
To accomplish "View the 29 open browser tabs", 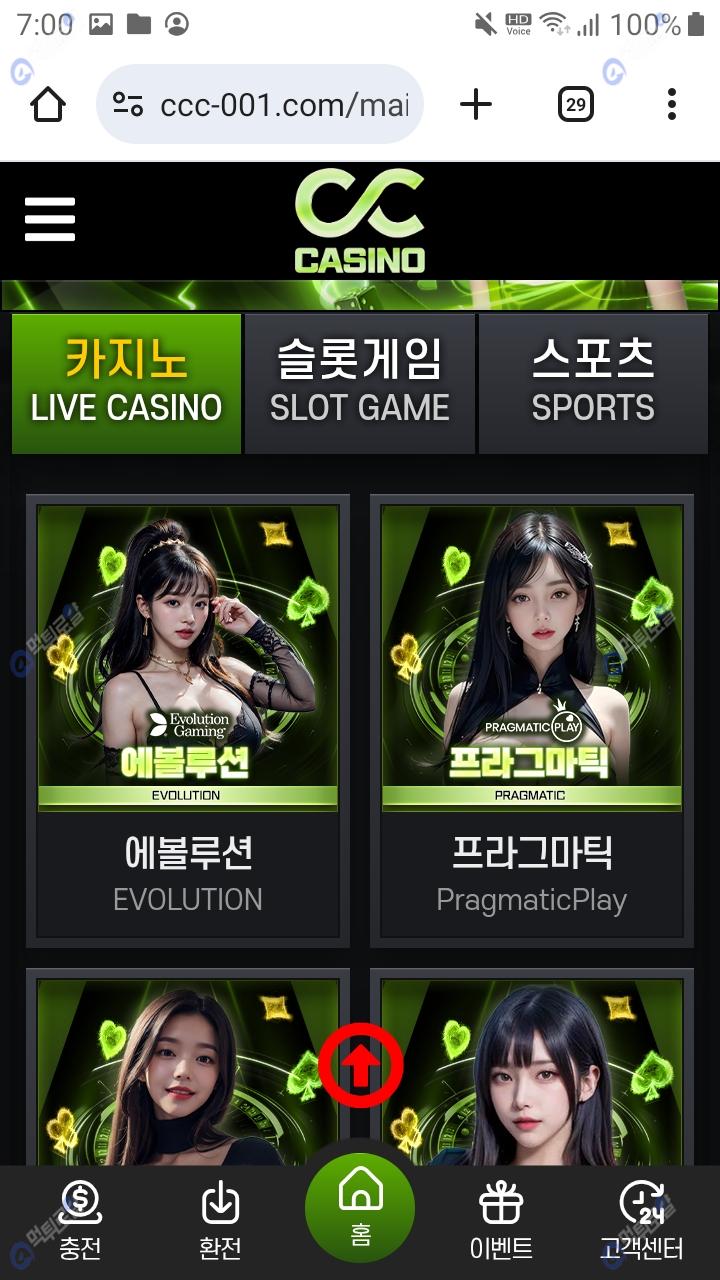I will [x=575, y=104].
